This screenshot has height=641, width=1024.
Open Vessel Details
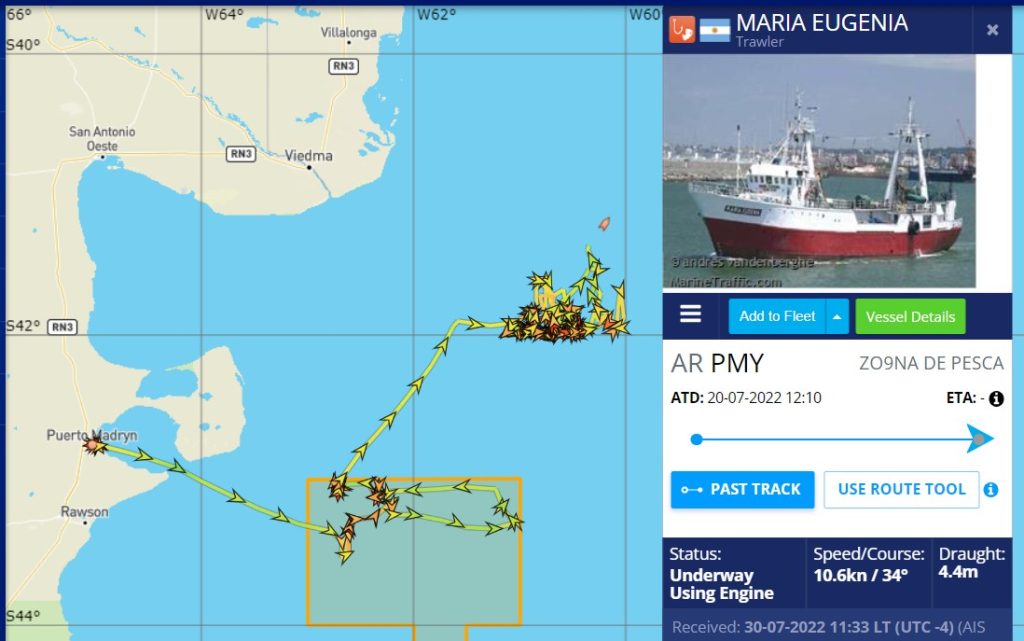(910, 316)
